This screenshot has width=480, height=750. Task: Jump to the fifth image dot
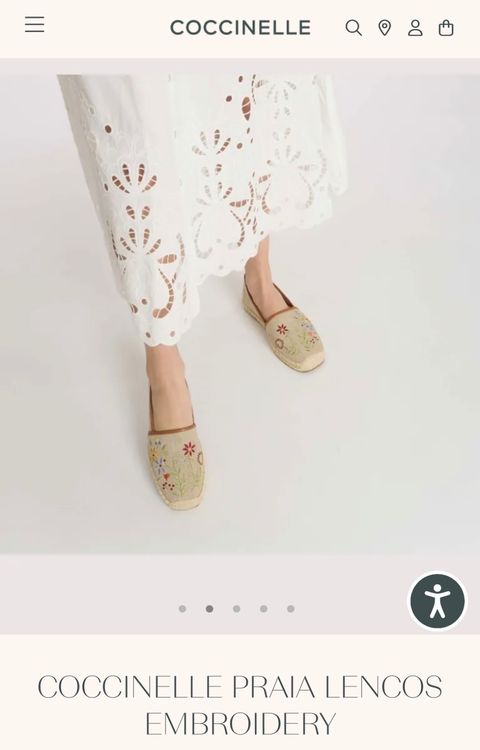point(291,608)
